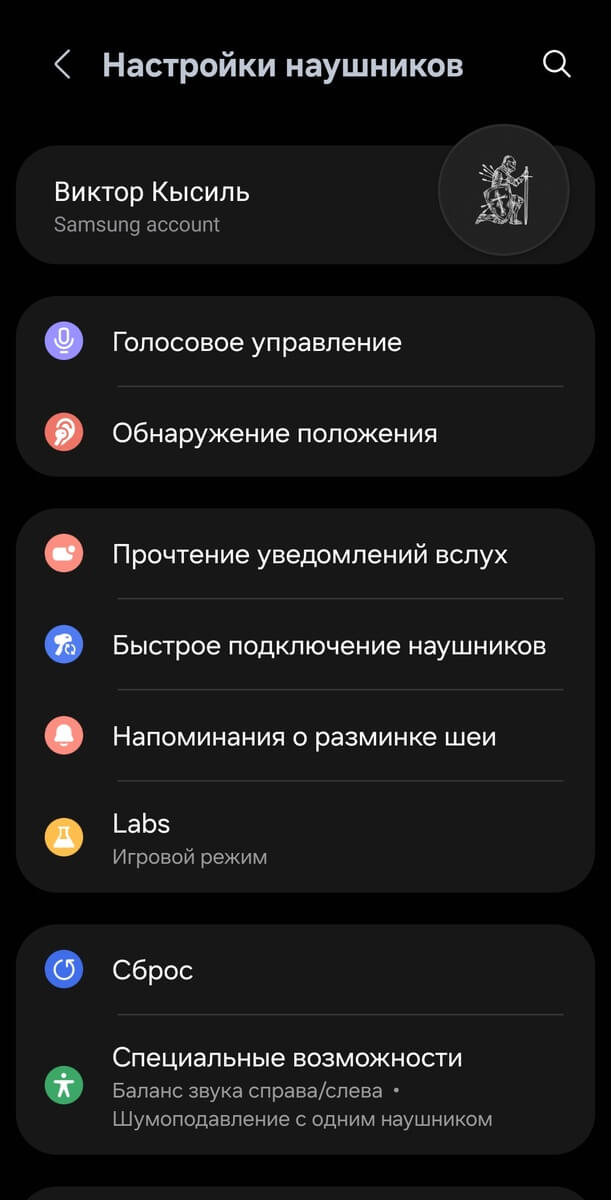611x1200 pixels.
Task: Open Виктор Кысиль Samsung account
Action: point(305,205)
